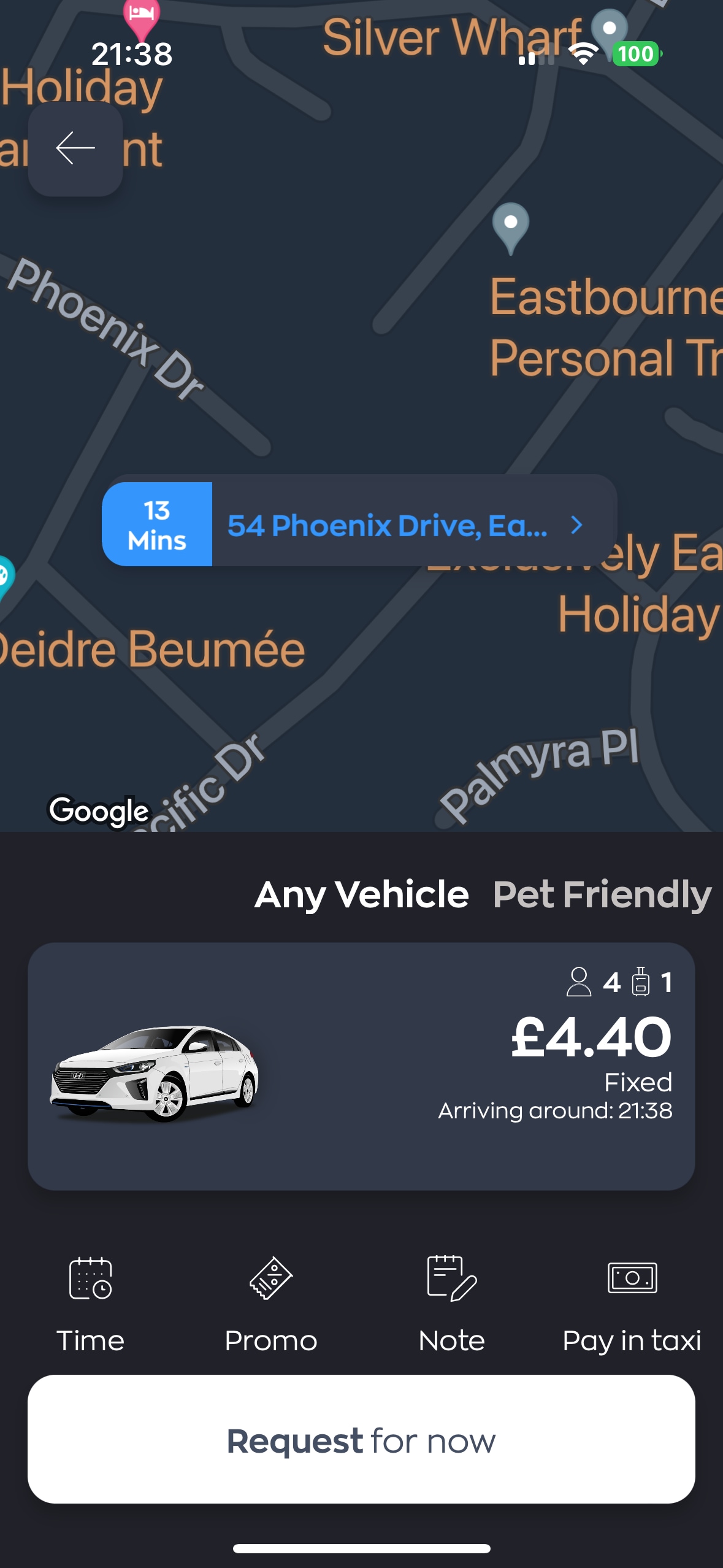This screenshot has height=1568, width=723.
Task: Choose the £4.40 fixed fare car card
Action: click(361, 1066)
